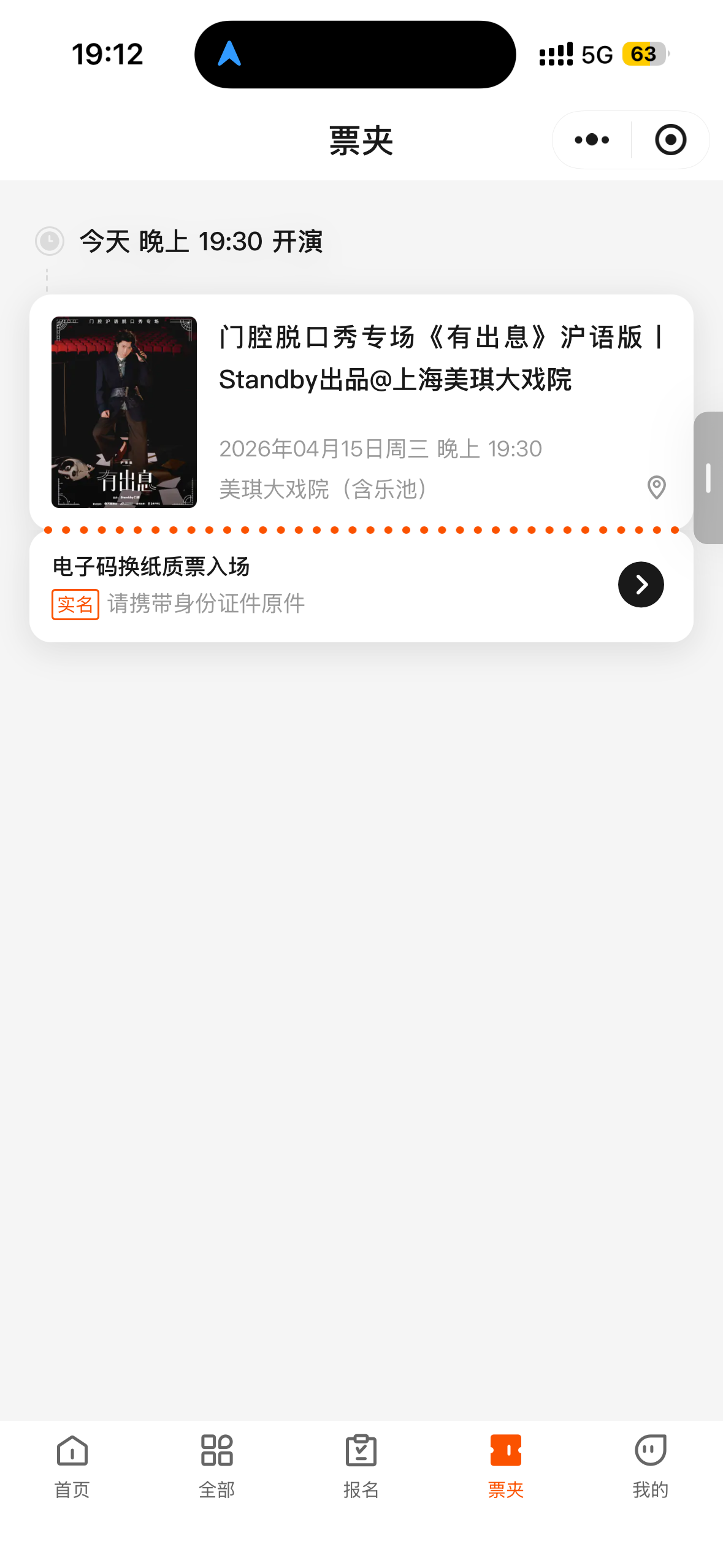The width and height of the screenshot is (723, 1568).
Task: Switch to the 我的 tab
Action: pyautogui.click(x=650, y=1464)
